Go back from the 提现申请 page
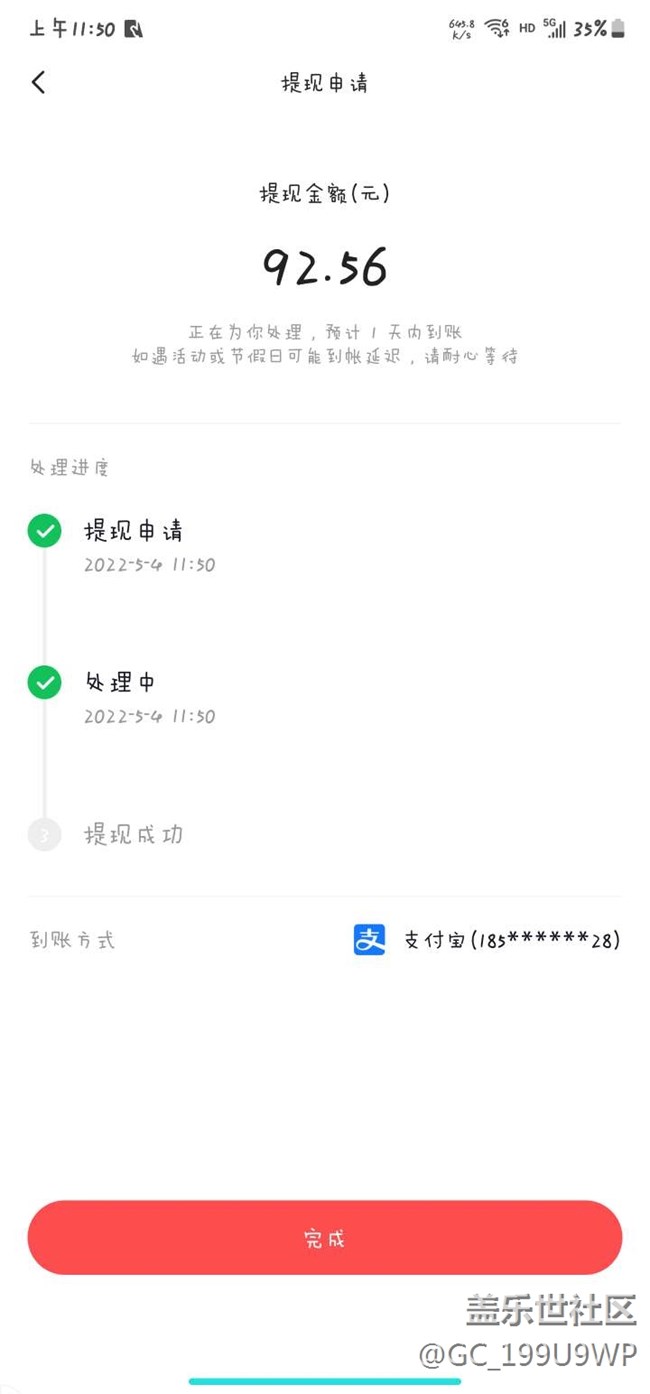650x1394 pixels. pos(38,82)
